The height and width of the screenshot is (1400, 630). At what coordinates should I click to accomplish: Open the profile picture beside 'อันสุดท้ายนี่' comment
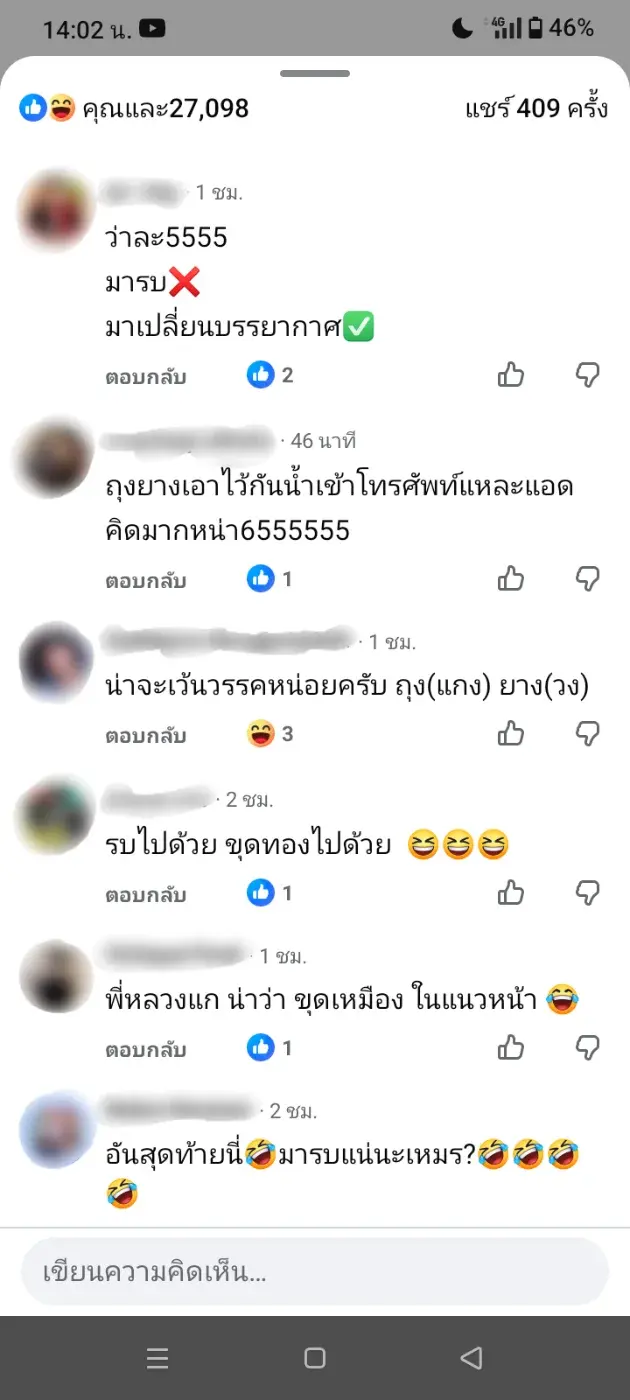point(57,1131)
